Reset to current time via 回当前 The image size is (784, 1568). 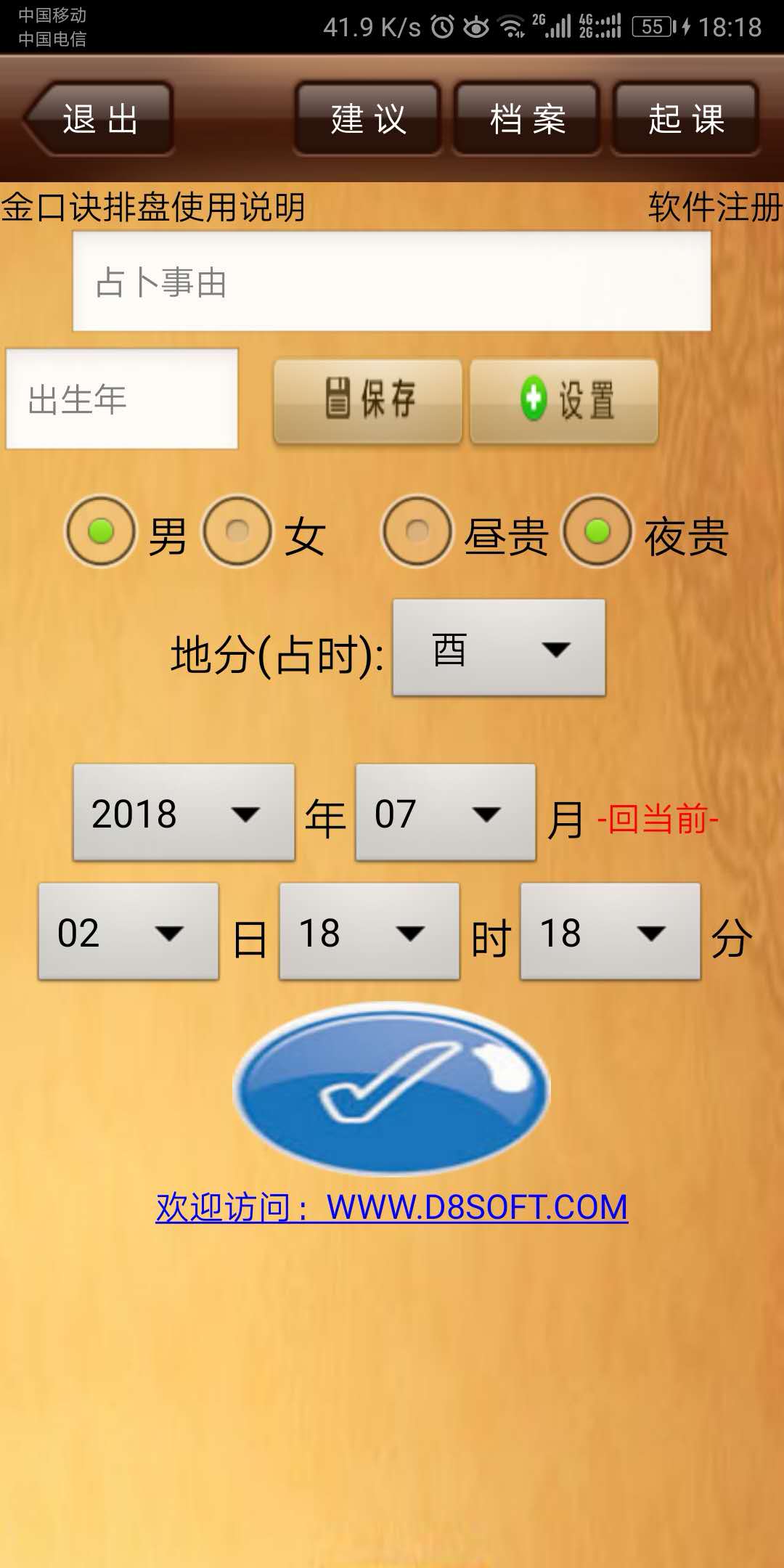pos(658,819)
